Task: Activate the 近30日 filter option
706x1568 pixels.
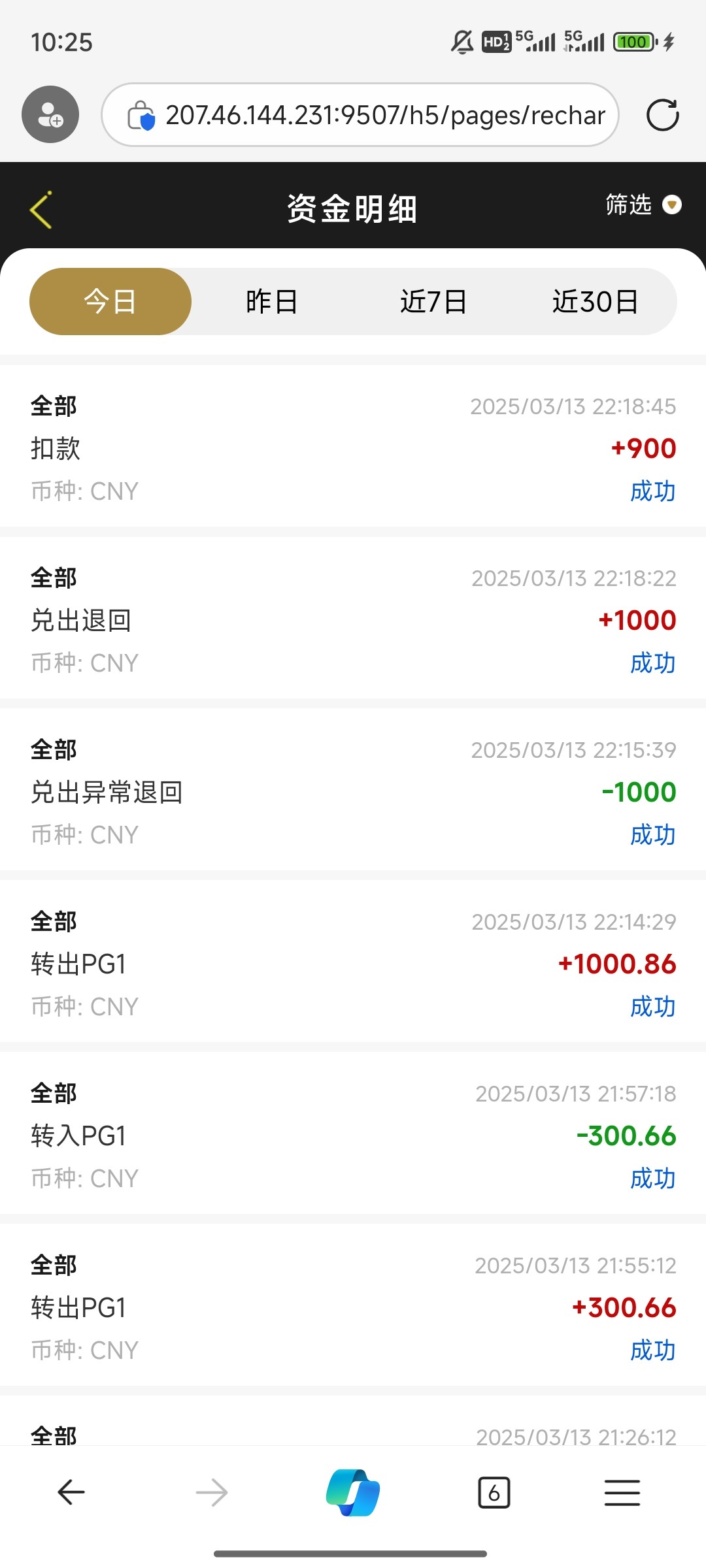Action: (x=596, y=301)
